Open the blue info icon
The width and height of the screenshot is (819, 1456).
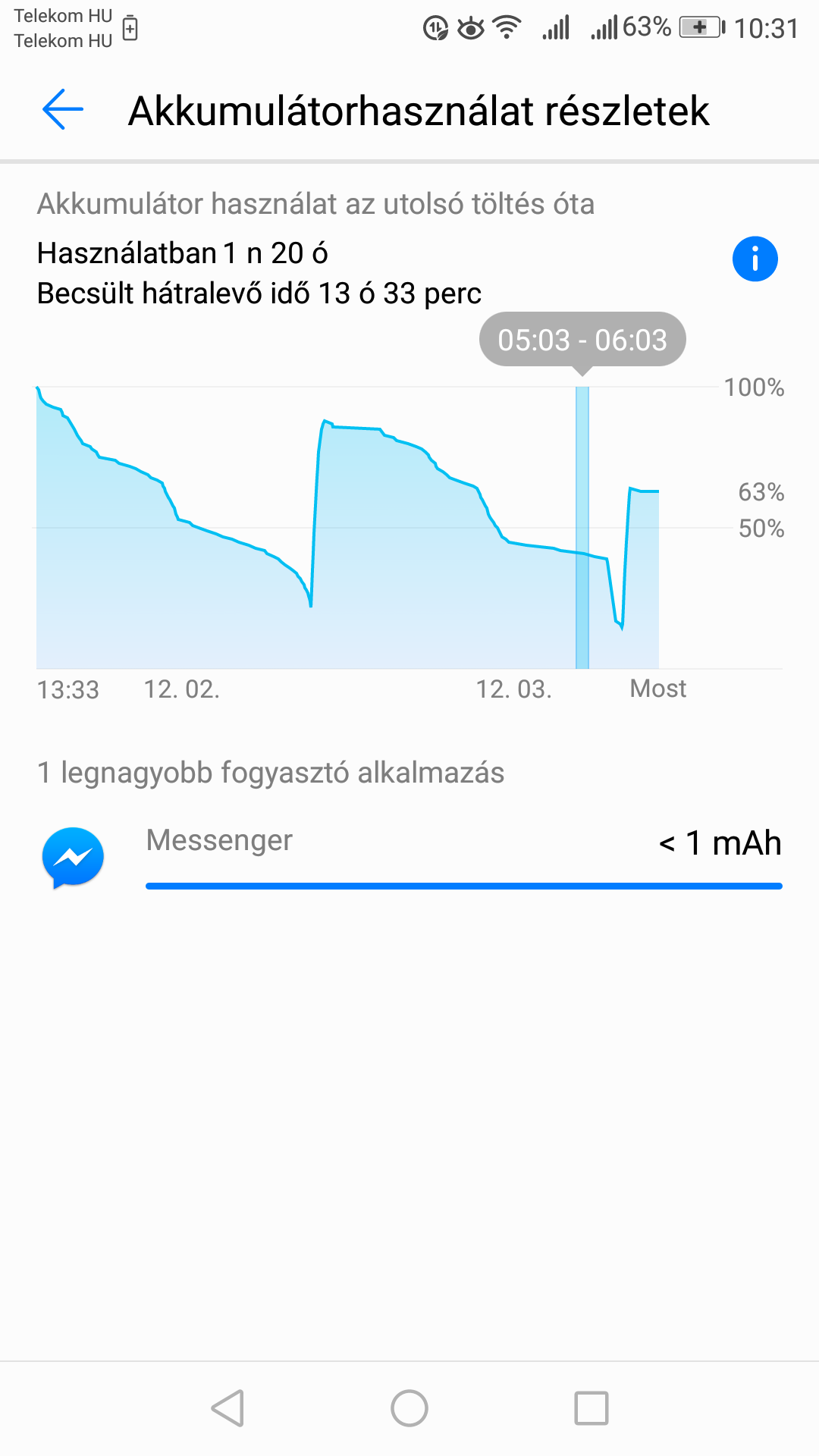point(755,259)
